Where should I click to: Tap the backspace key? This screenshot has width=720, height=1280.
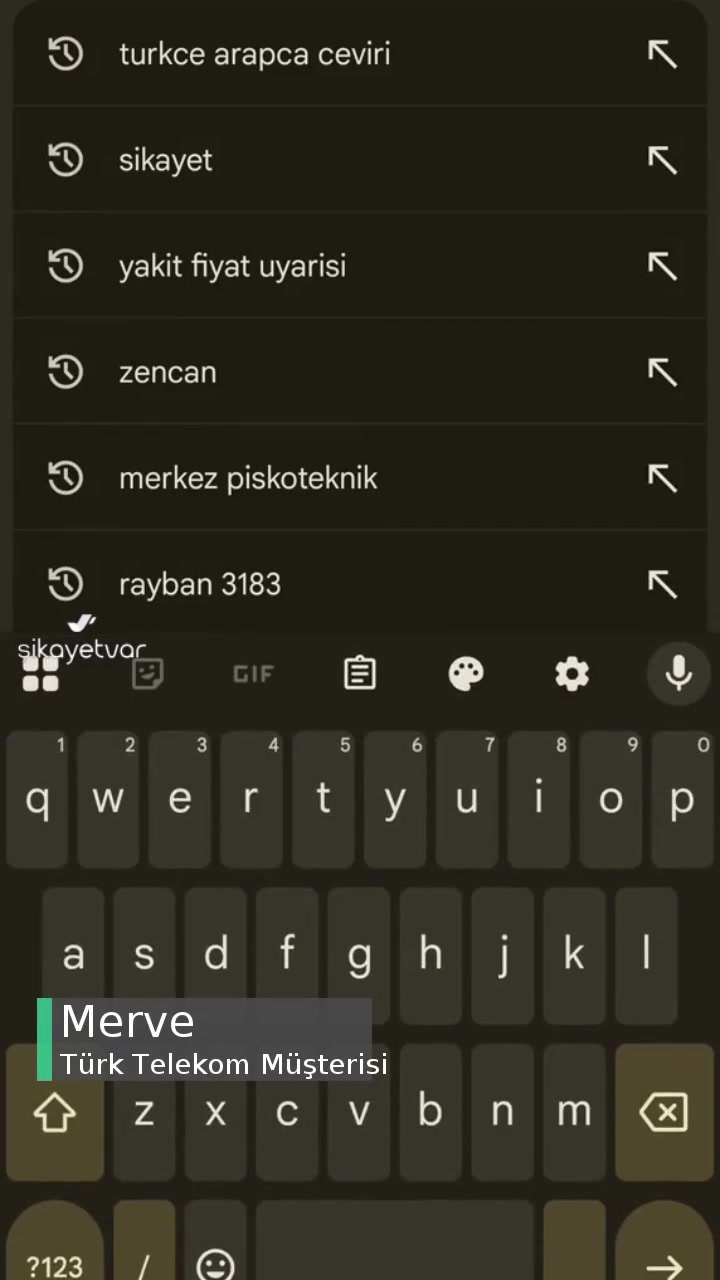pos(663,1112)
